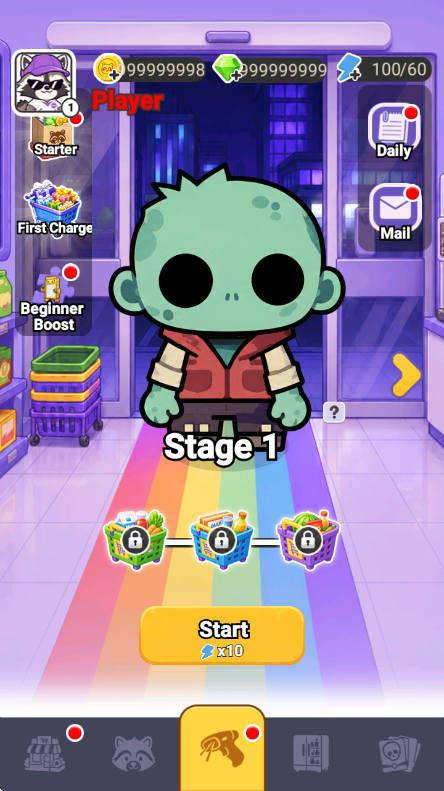Open the question mark help

pos(334,412)
